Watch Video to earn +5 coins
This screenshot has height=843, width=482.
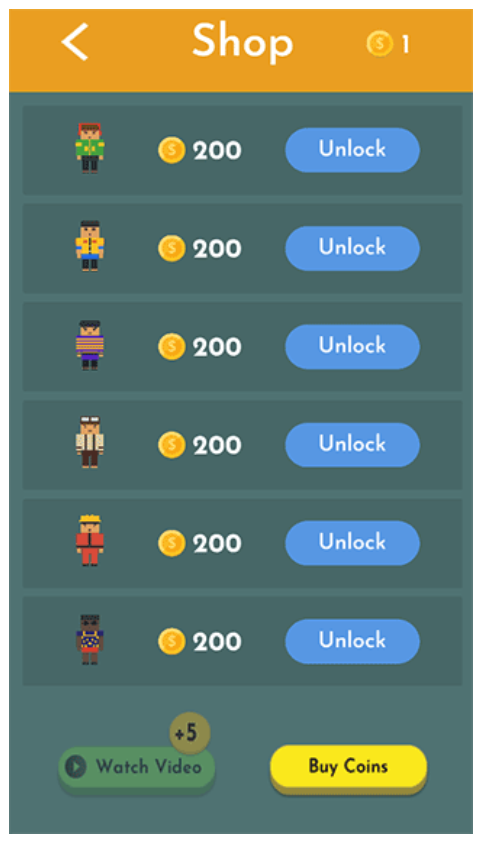click(136, 768)
